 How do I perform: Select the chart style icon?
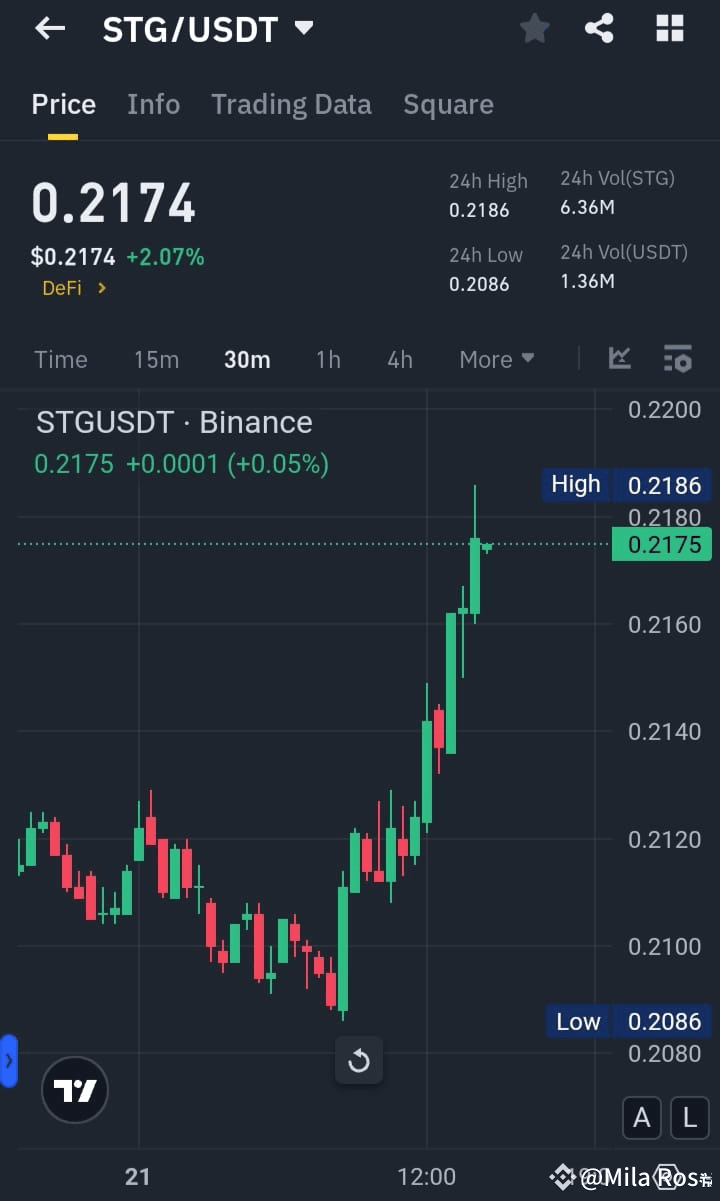coord(619,358)
